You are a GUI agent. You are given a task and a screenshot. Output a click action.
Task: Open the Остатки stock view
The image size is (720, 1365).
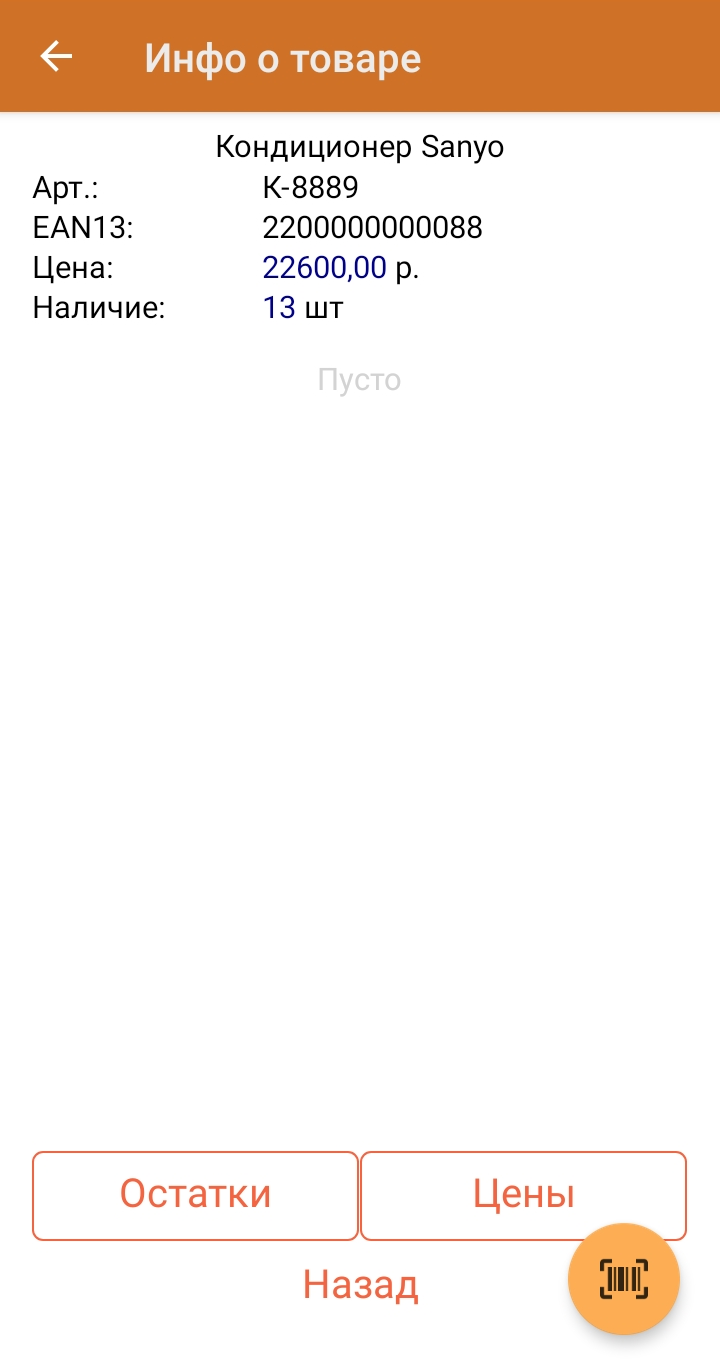[x=195, y=1195]
